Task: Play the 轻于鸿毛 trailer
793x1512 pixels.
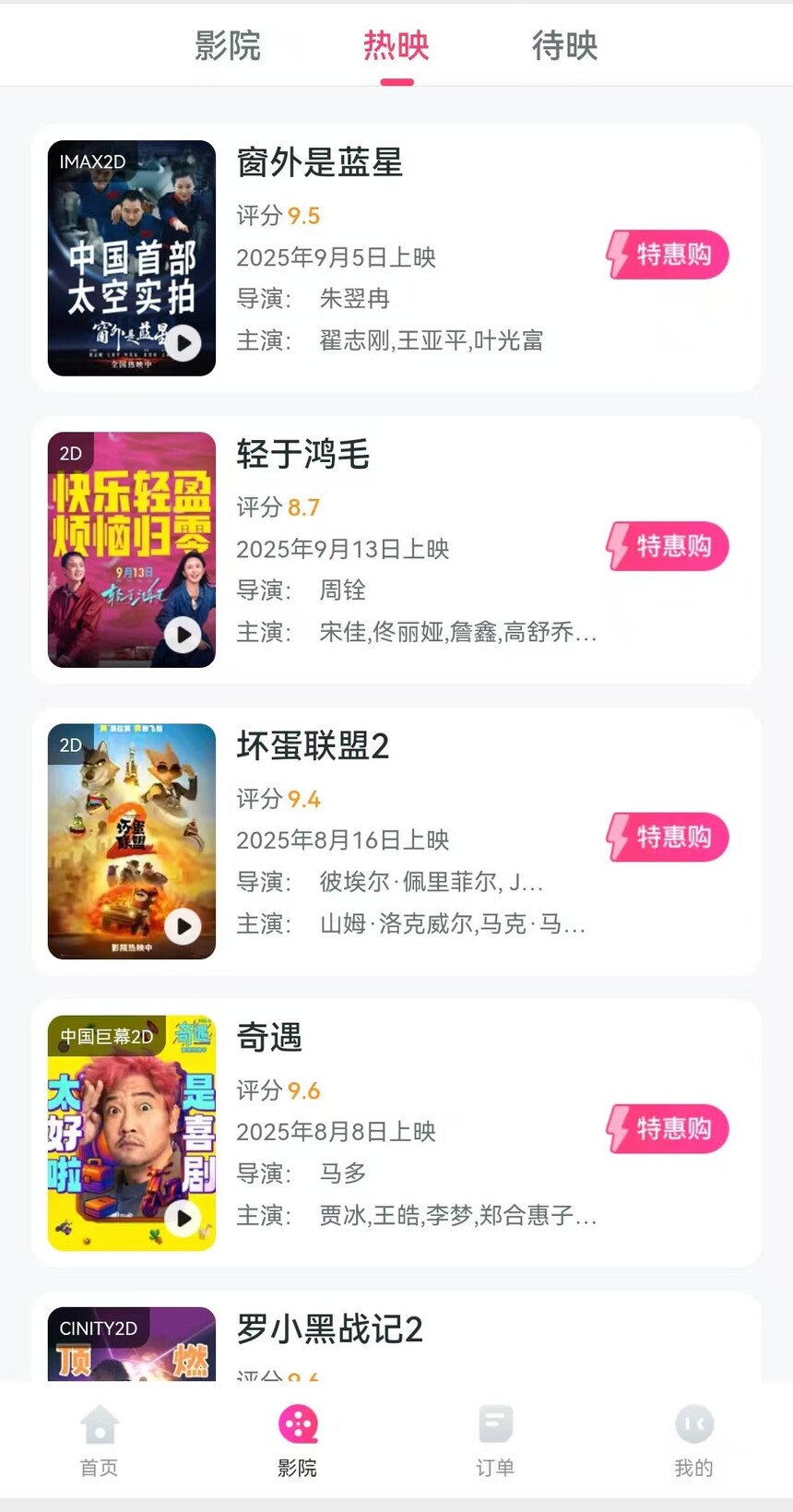Action: click(x=183, y=635)
